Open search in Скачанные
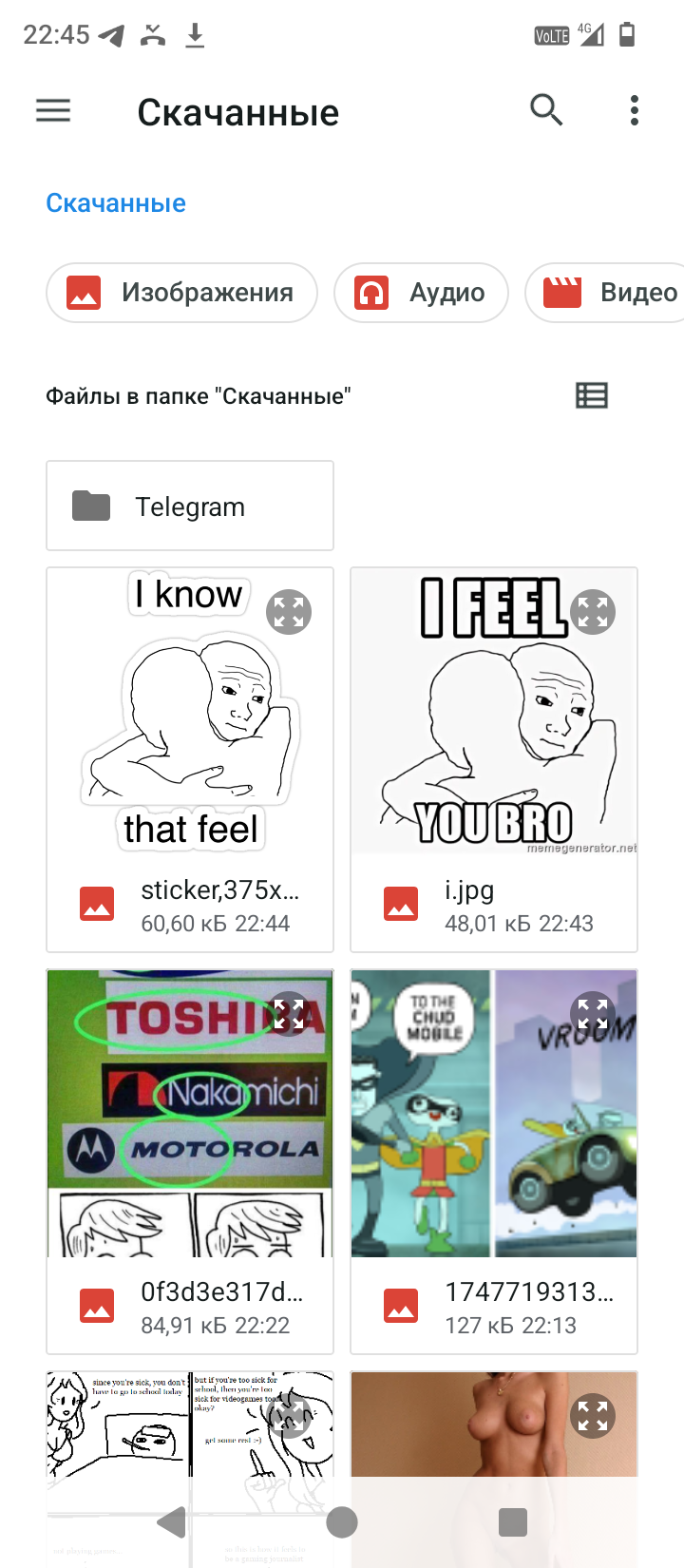The width and height of the screenshot is (684, 1568). [x=546, y=110]
